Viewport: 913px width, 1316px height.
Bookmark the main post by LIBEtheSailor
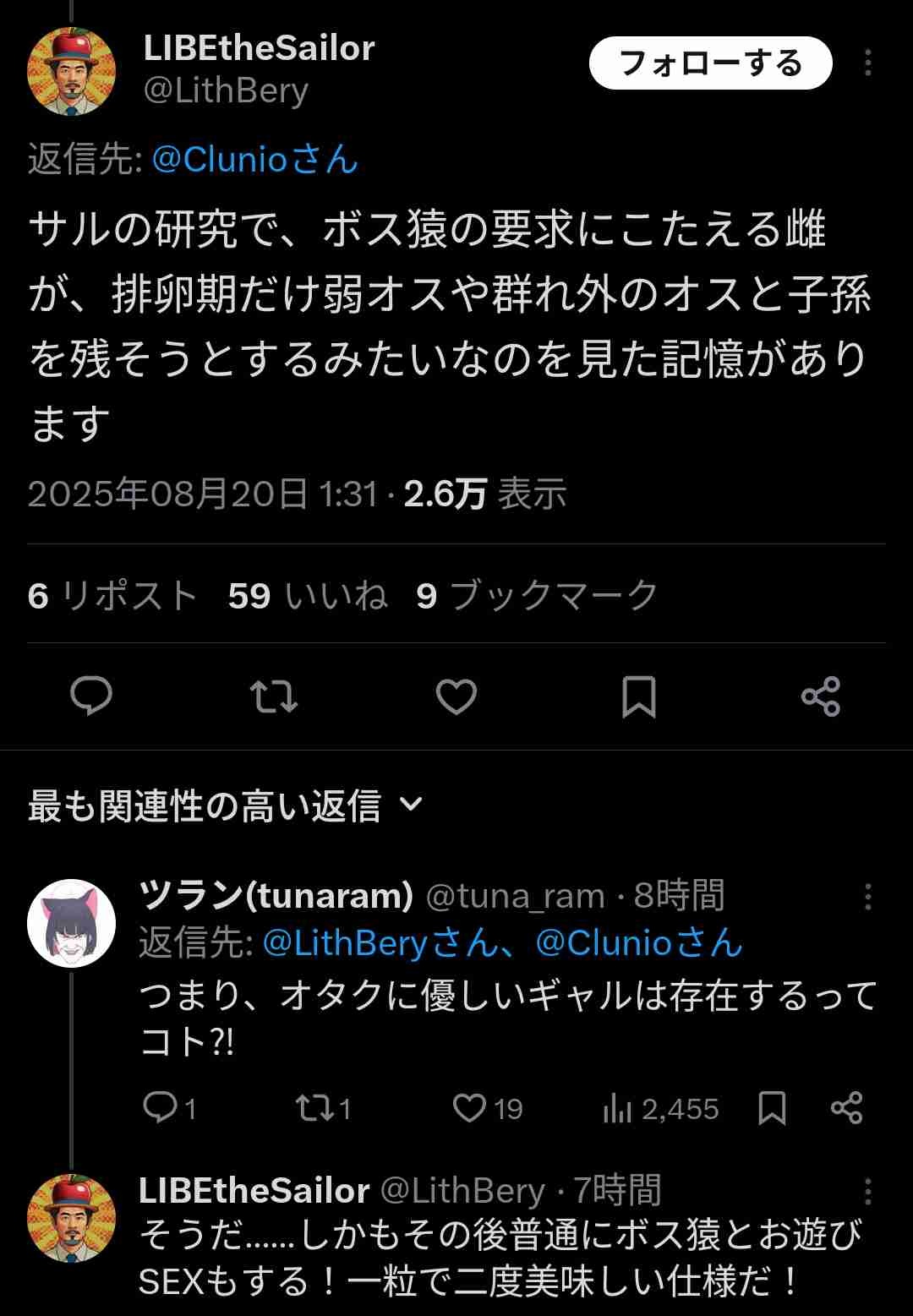pyautogui.click(x=639, y=696)
